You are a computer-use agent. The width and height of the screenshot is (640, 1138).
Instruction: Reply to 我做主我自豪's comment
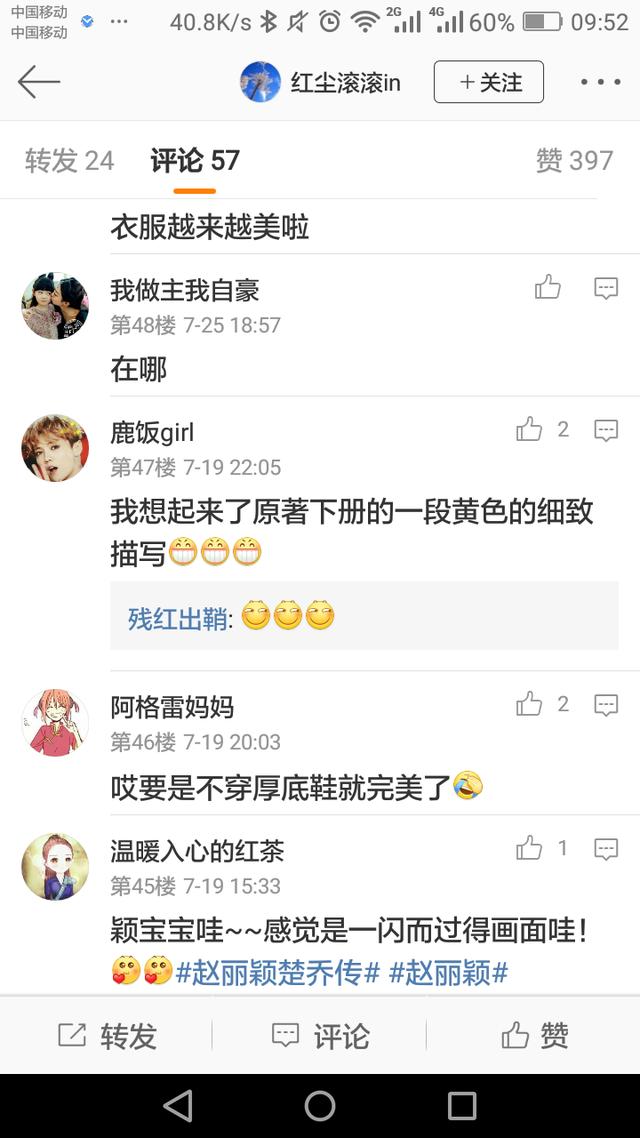coord(606,289)
